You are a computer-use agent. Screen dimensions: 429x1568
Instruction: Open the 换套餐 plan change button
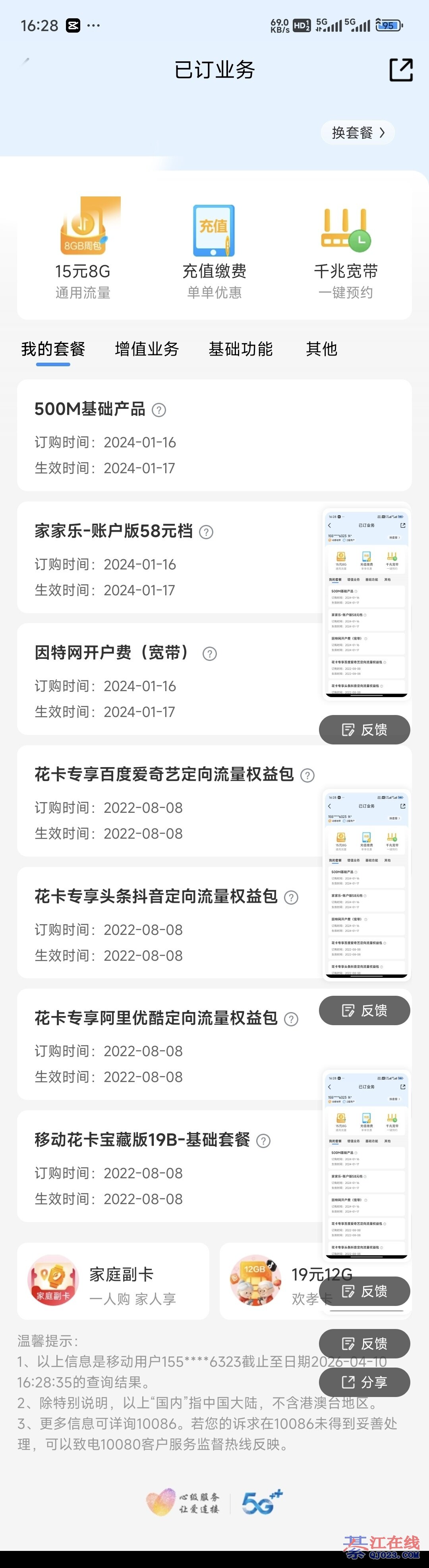358,133
